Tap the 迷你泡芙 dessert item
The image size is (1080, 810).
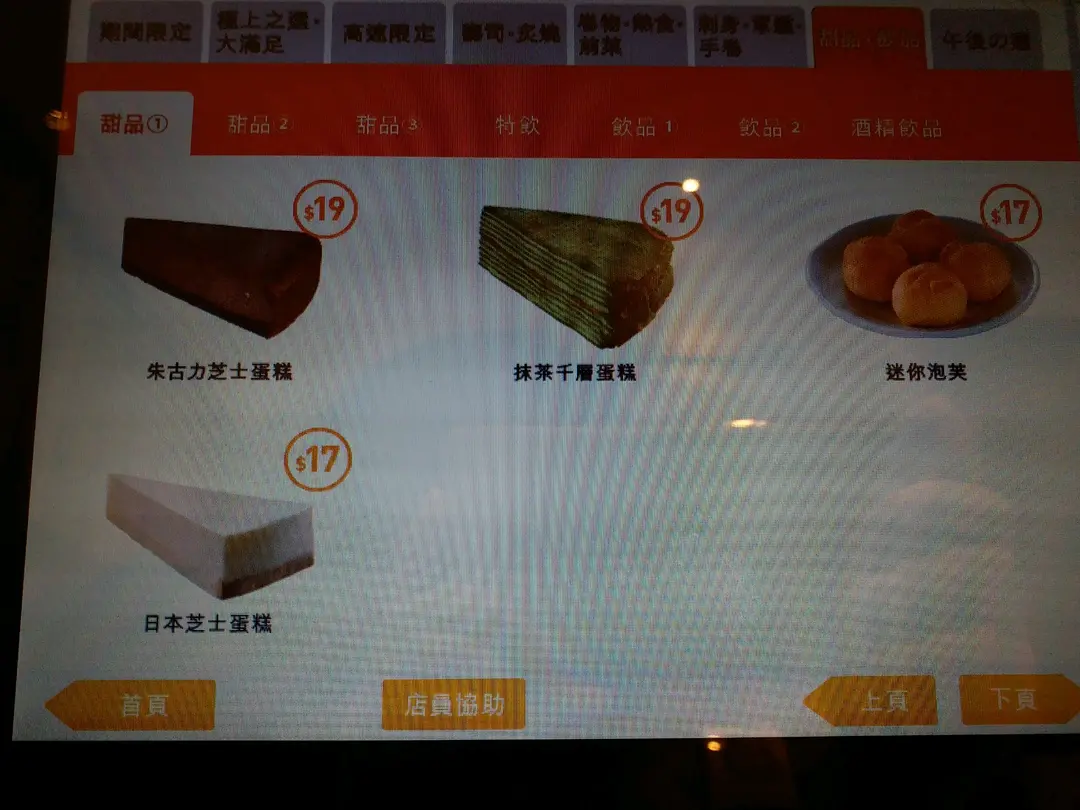click(x=923, y=270)
